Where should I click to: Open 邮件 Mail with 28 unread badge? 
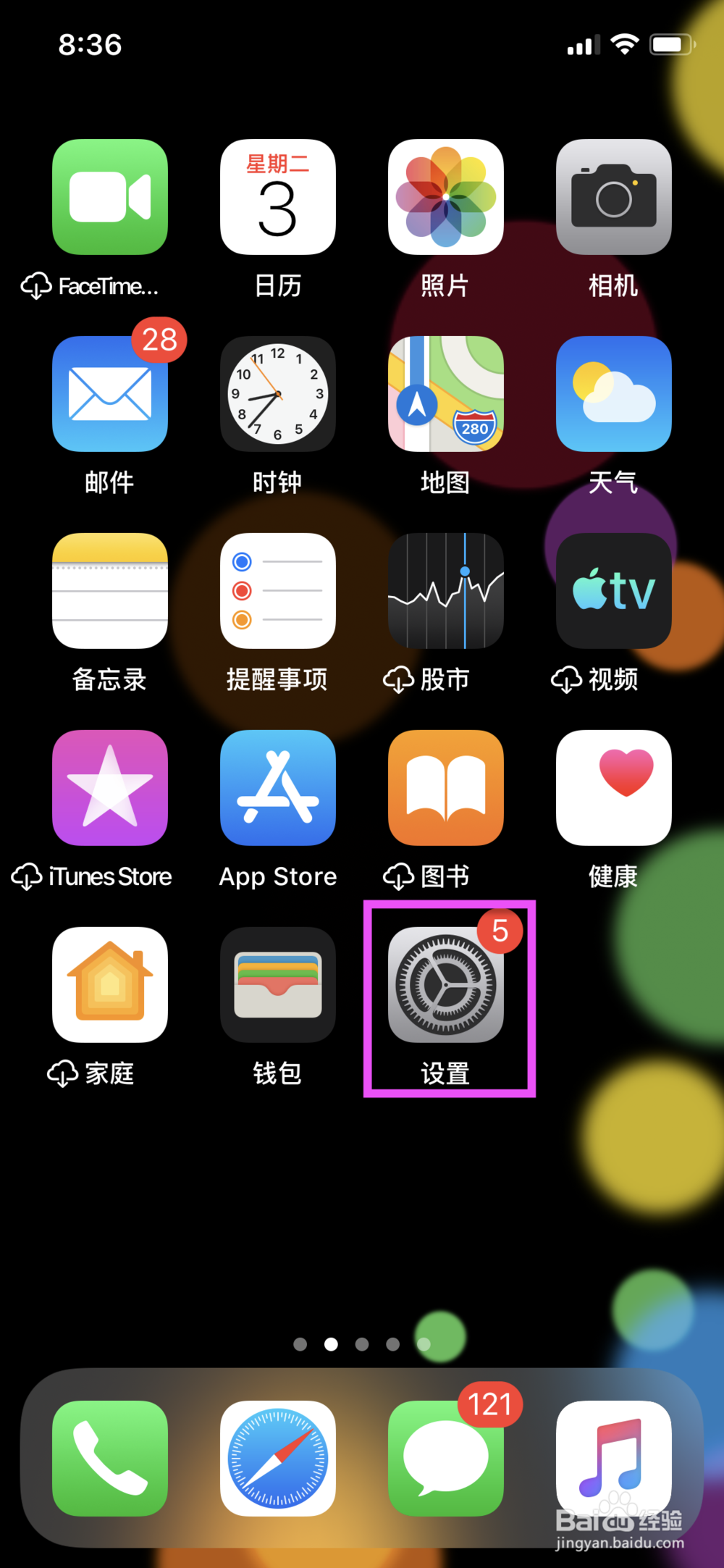109,394
